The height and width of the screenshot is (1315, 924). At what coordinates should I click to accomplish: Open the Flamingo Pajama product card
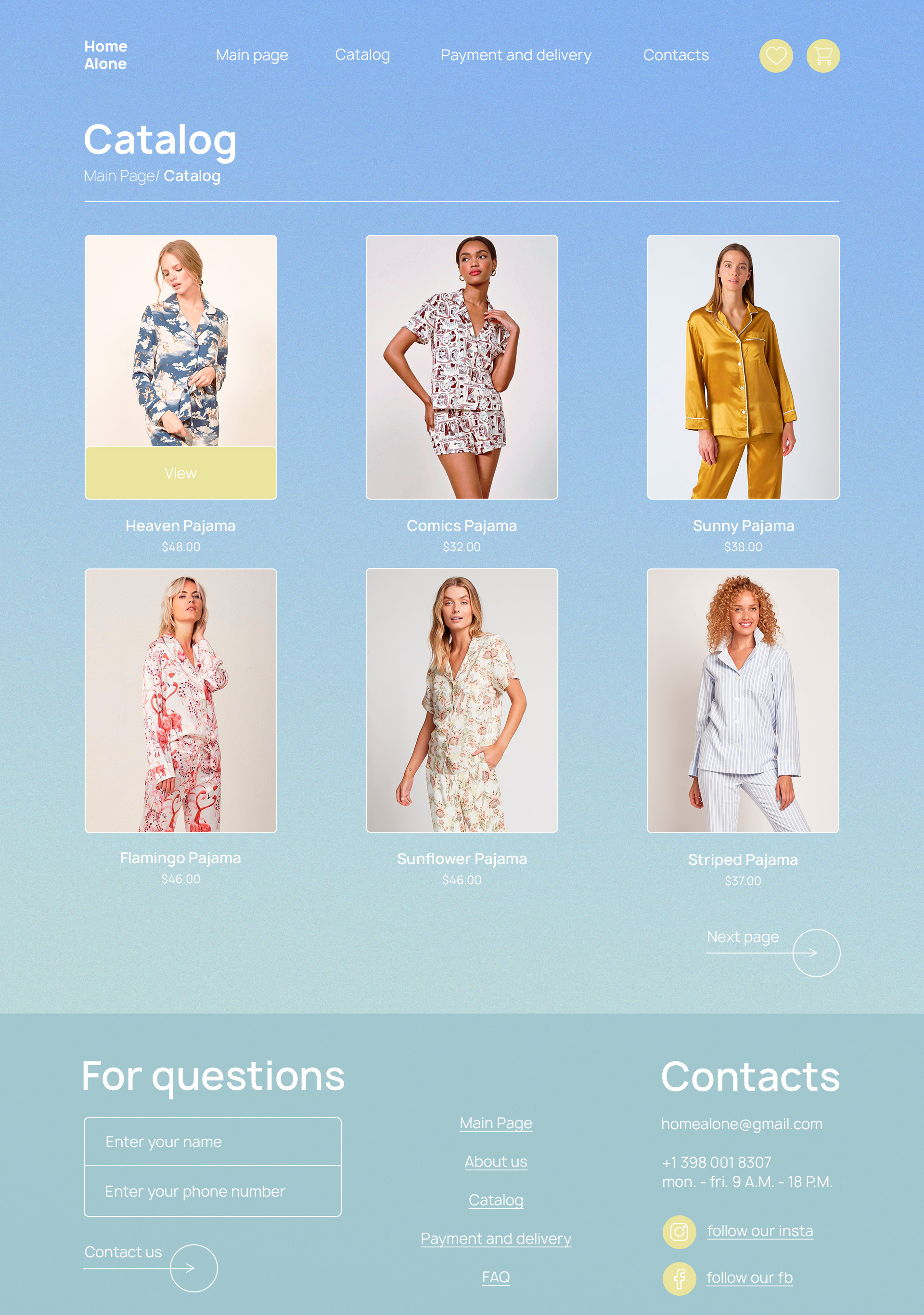pyautogui.click(x=180, y=700)
